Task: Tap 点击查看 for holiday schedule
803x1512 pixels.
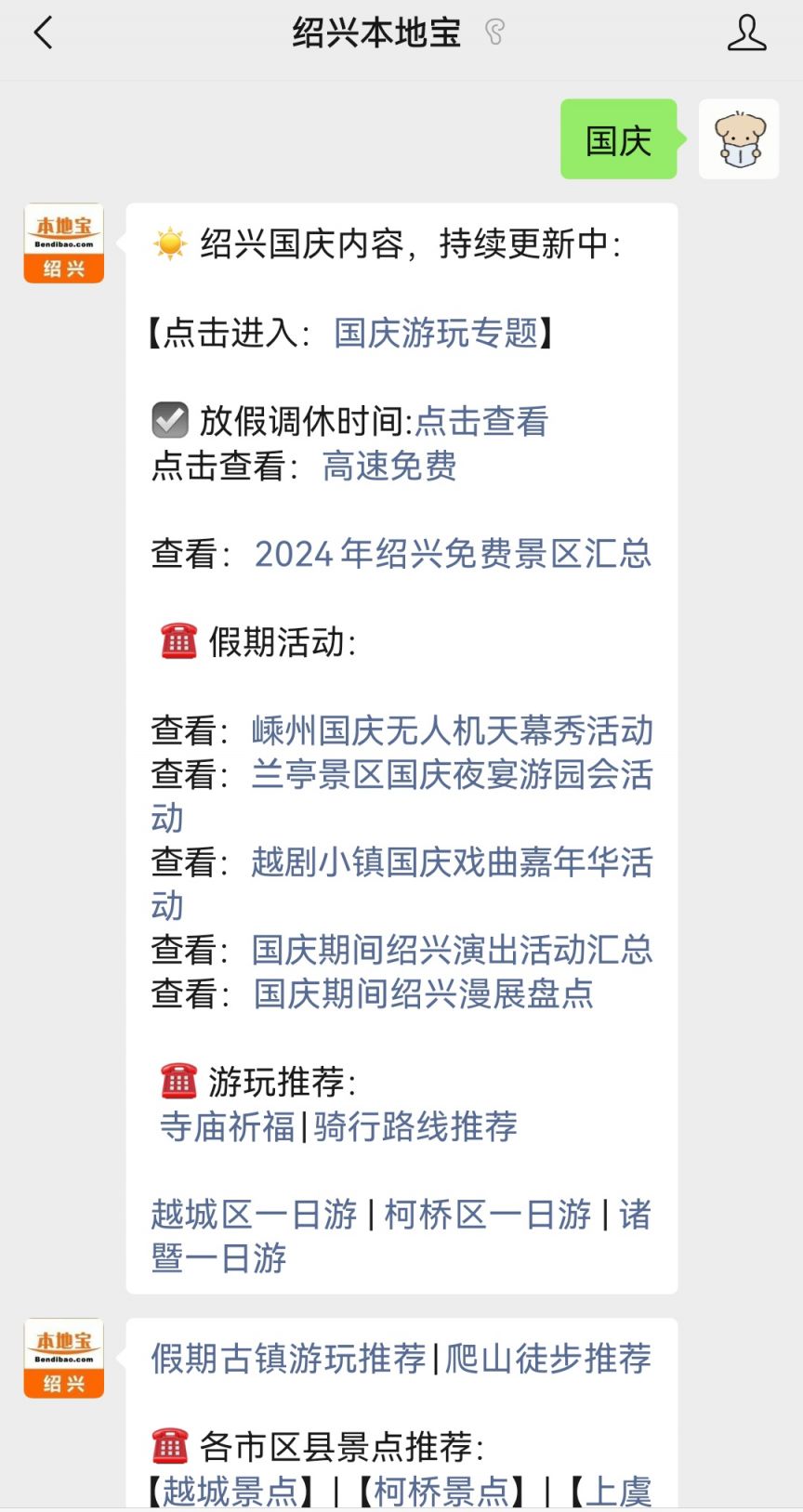Action: click(x=481, y=421)
